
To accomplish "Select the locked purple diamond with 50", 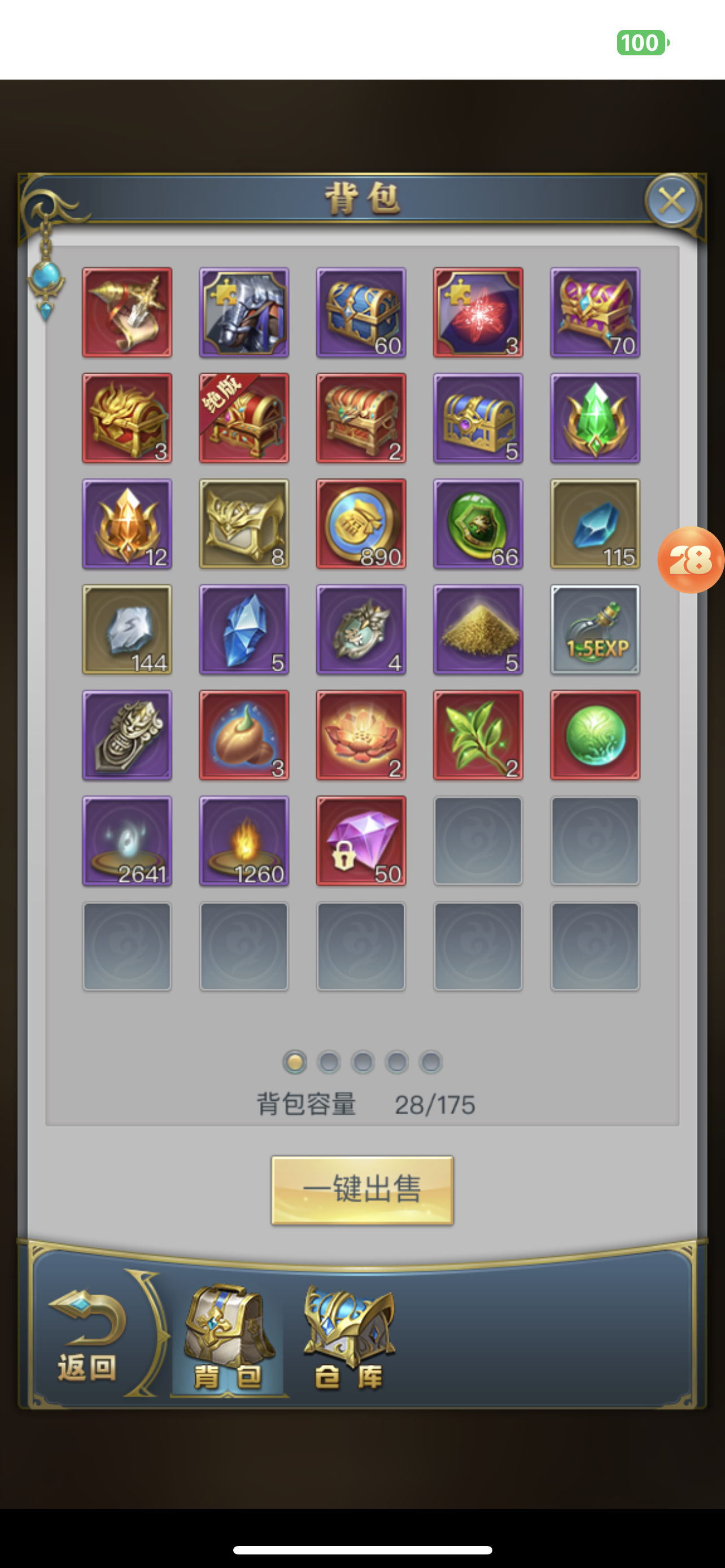I will (x=361, y=840).
